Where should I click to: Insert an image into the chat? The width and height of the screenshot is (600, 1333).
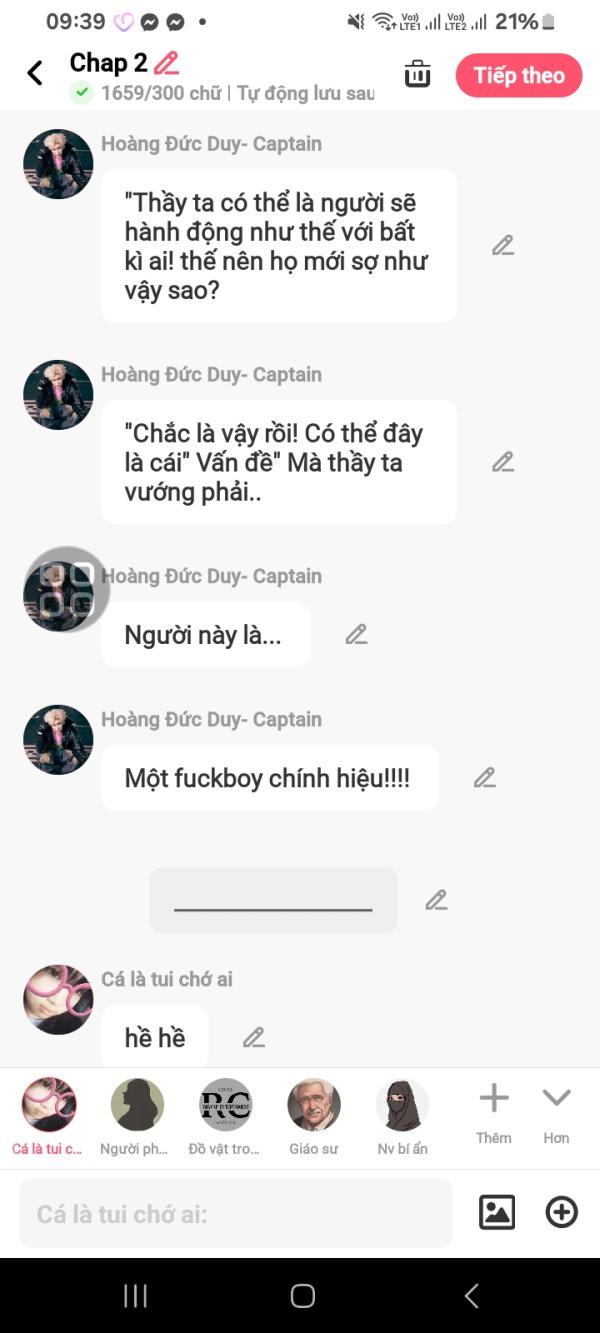pyautogui.click(x=497, y=1213)
